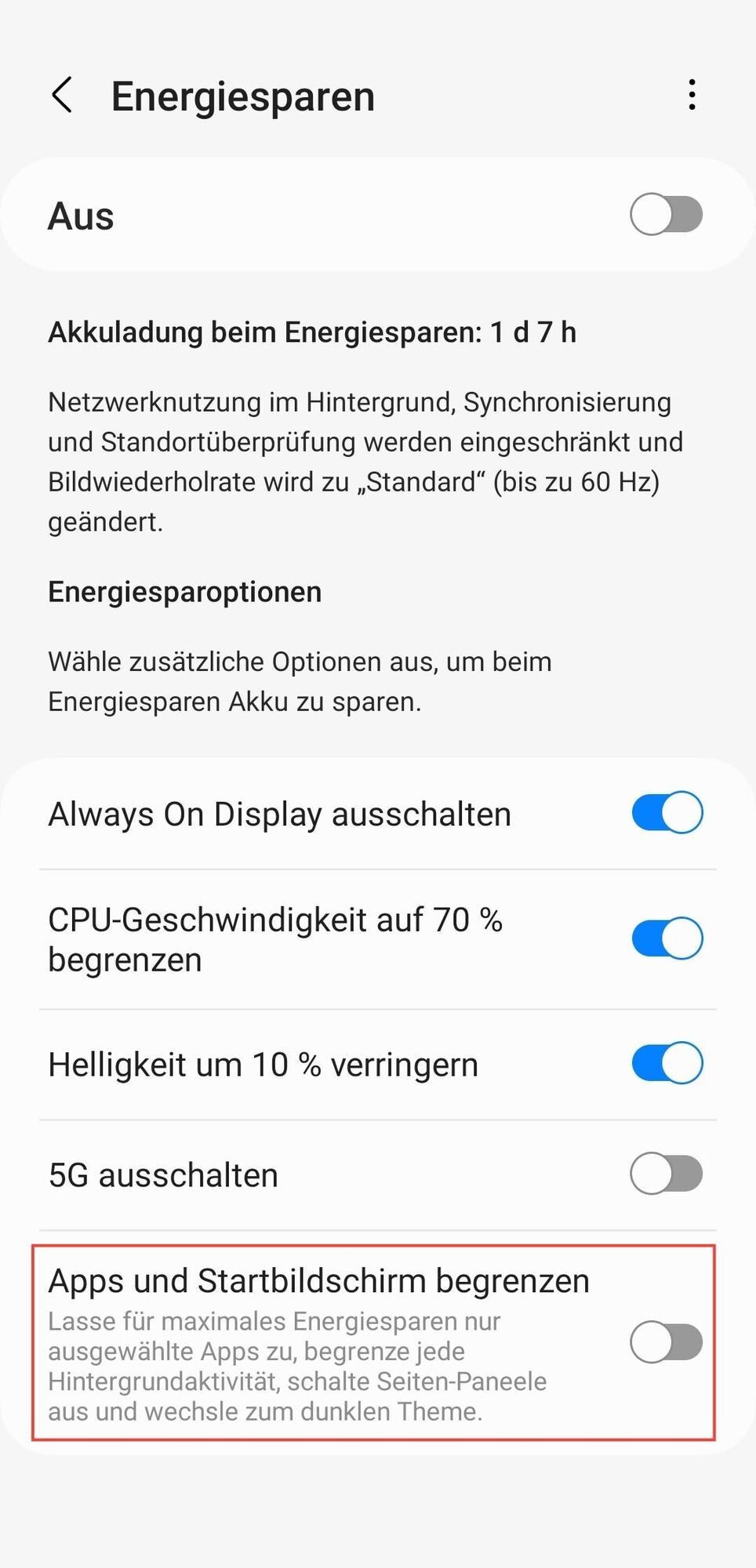Enable 5G ausschalten
This screenshot has height=1568, width=756.
666,1174
